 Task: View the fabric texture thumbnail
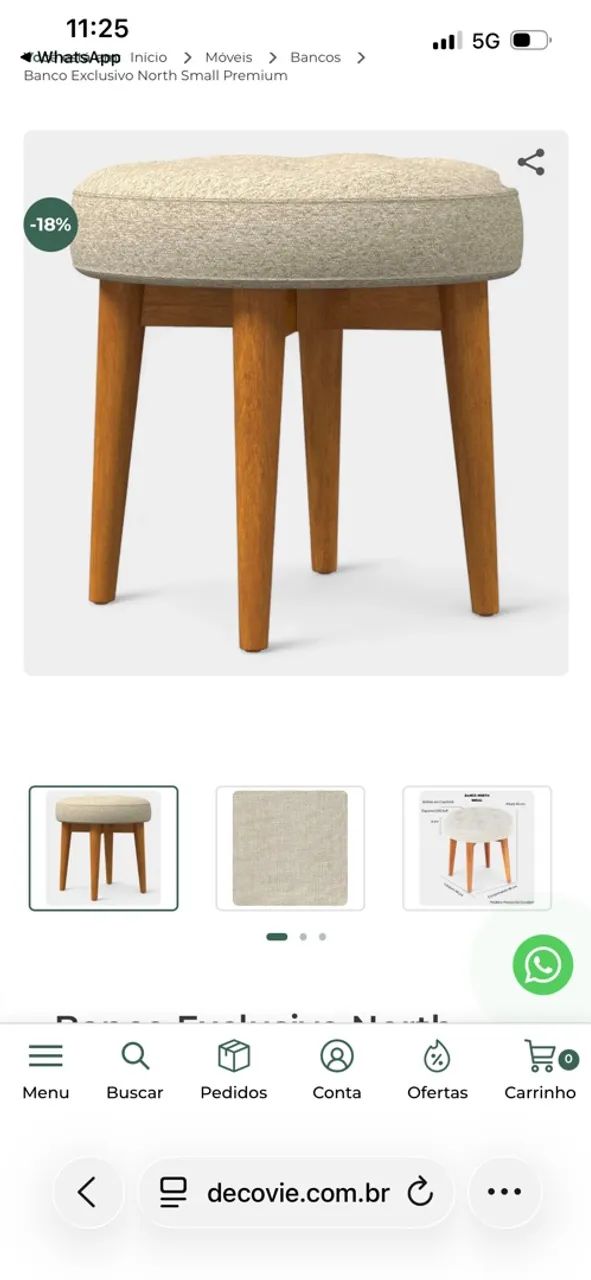point(290,848)
